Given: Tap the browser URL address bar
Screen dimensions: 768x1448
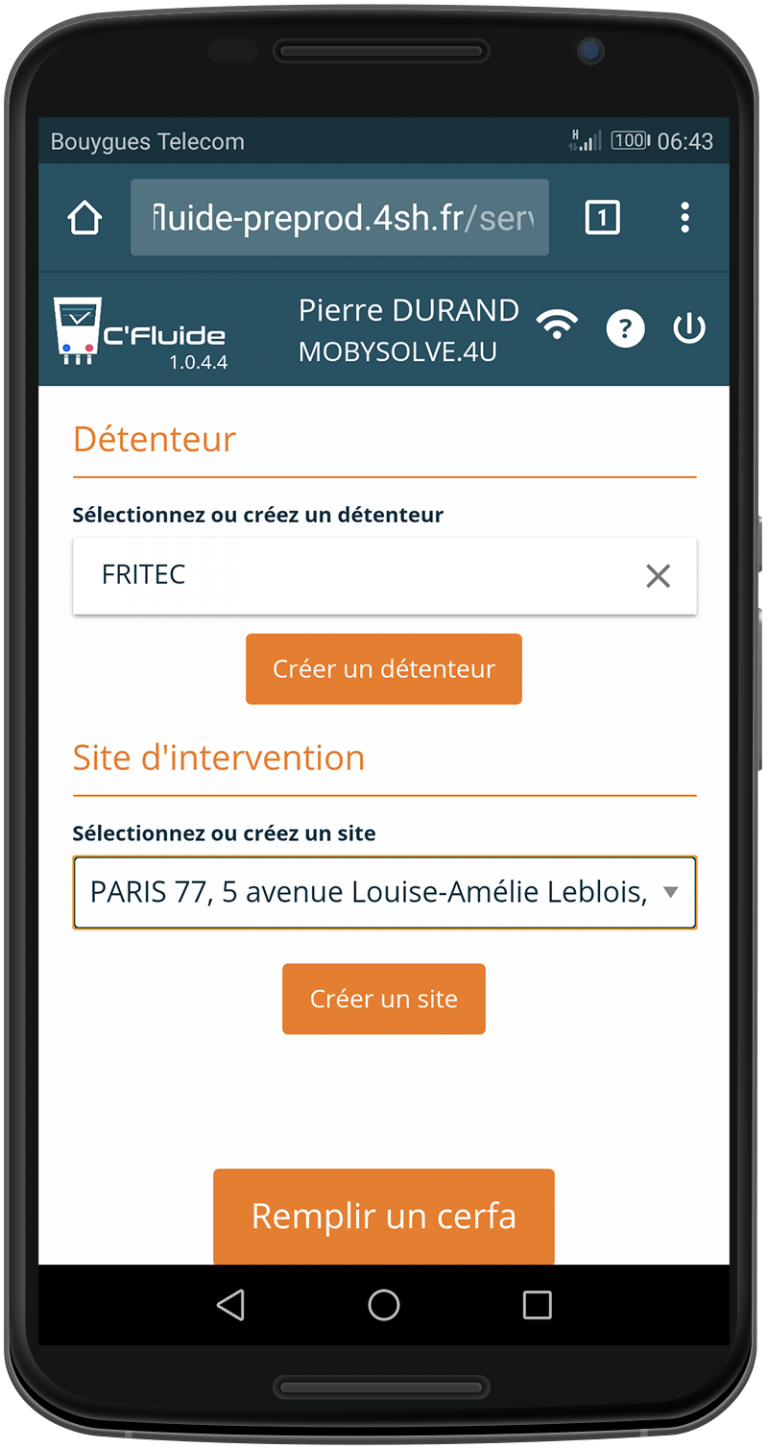Looking at the screenshot, I should (x=340, y=217).
